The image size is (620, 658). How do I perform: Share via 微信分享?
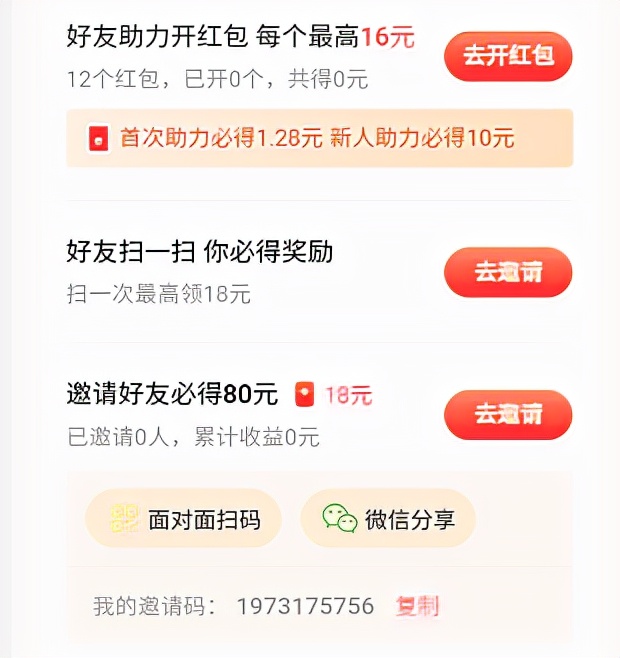point(388,520)
